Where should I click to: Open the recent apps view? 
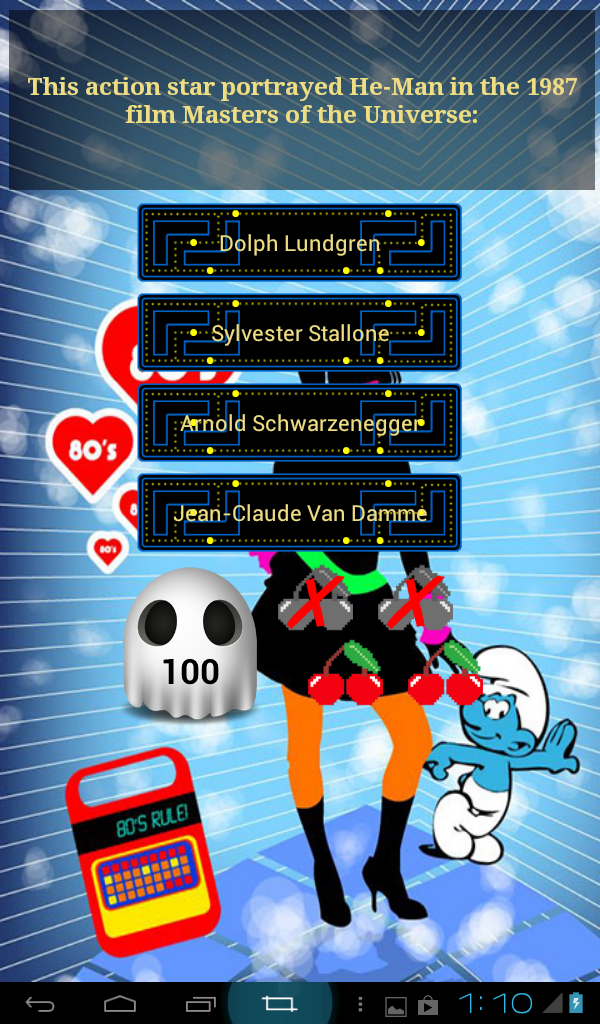200,1003
